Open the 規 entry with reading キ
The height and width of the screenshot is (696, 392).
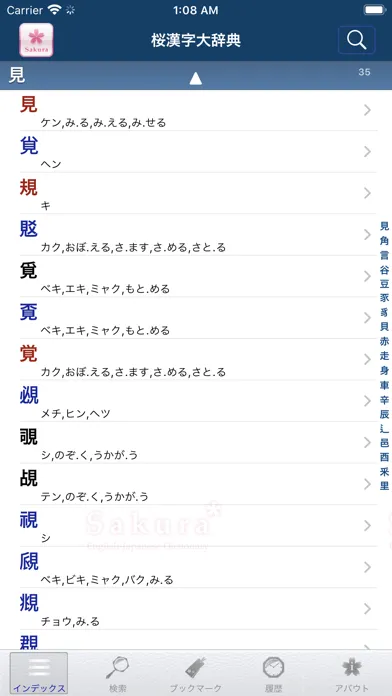(x=196, y=193)
